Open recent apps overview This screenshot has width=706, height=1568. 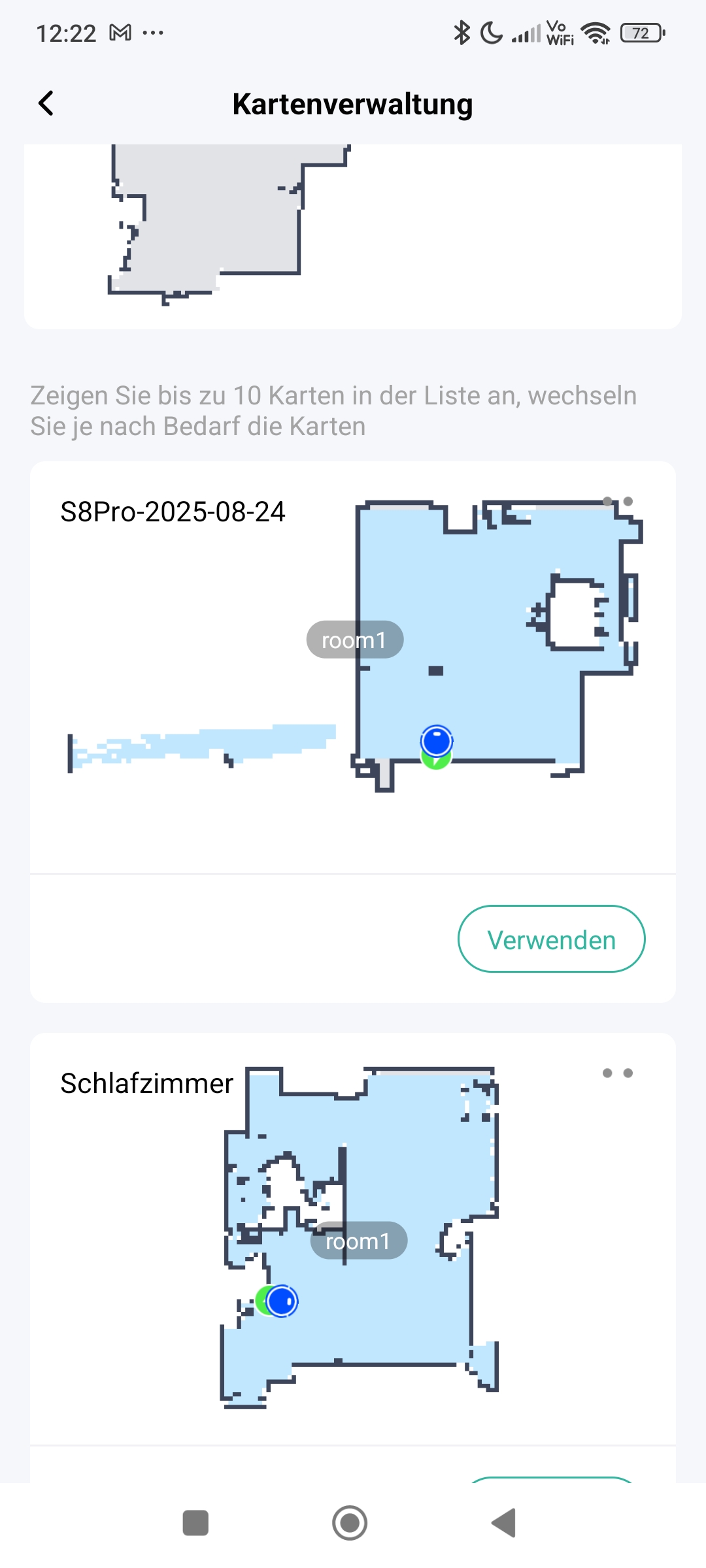coord(195,1523)
